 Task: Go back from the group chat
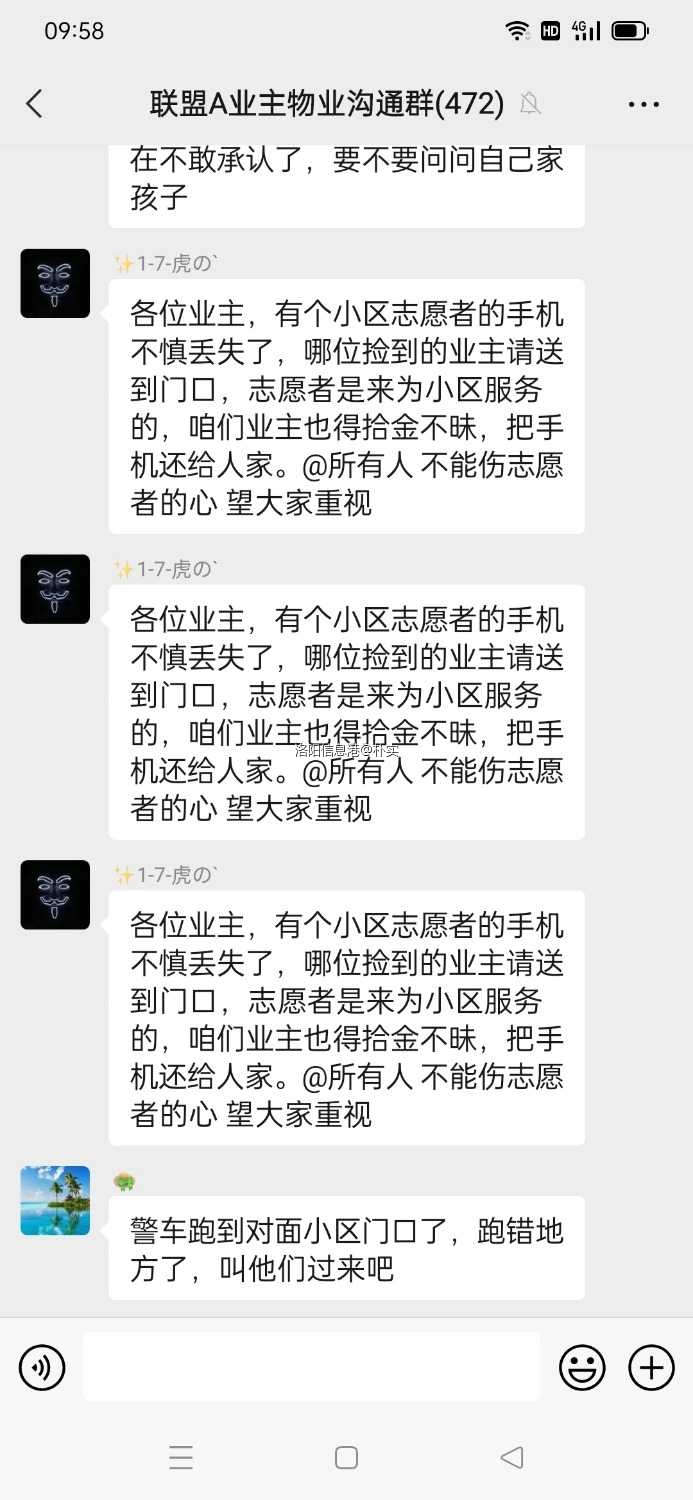point(34,103)
